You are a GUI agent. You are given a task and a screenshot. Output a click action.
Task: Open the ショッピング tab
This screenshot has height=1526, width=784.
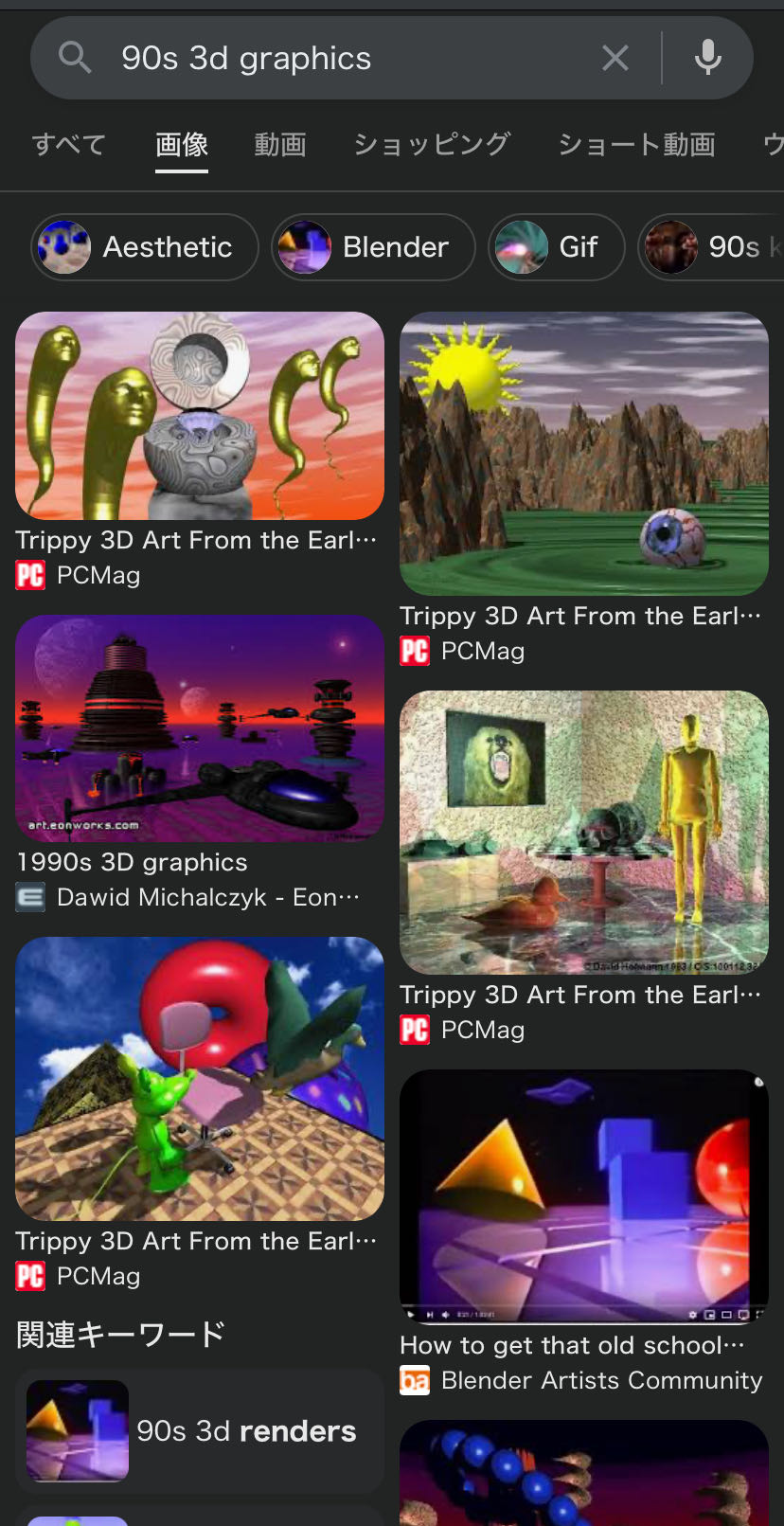tap(432, 144)
